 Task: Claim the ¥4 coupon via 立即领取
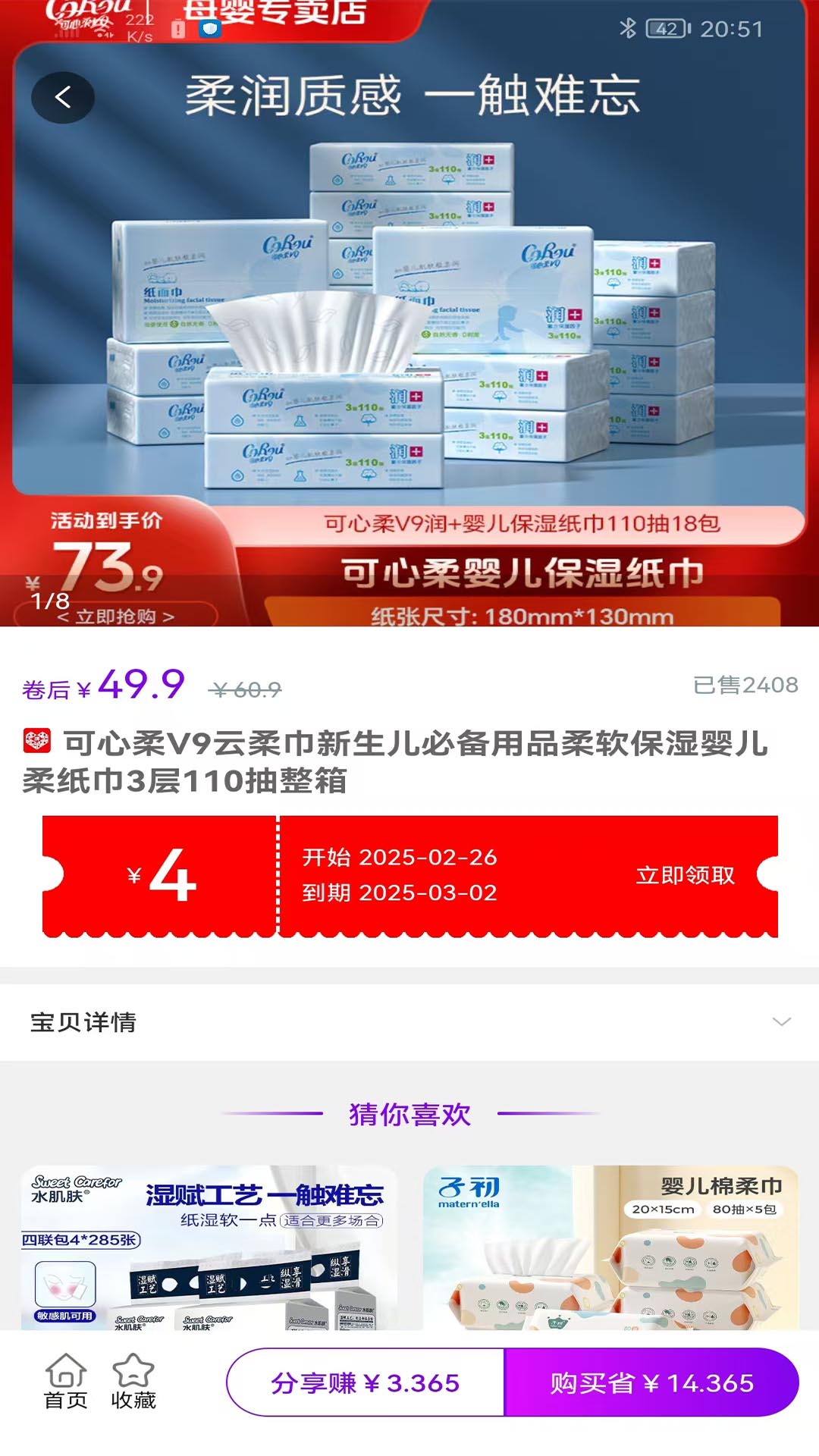tap(685, 874)
